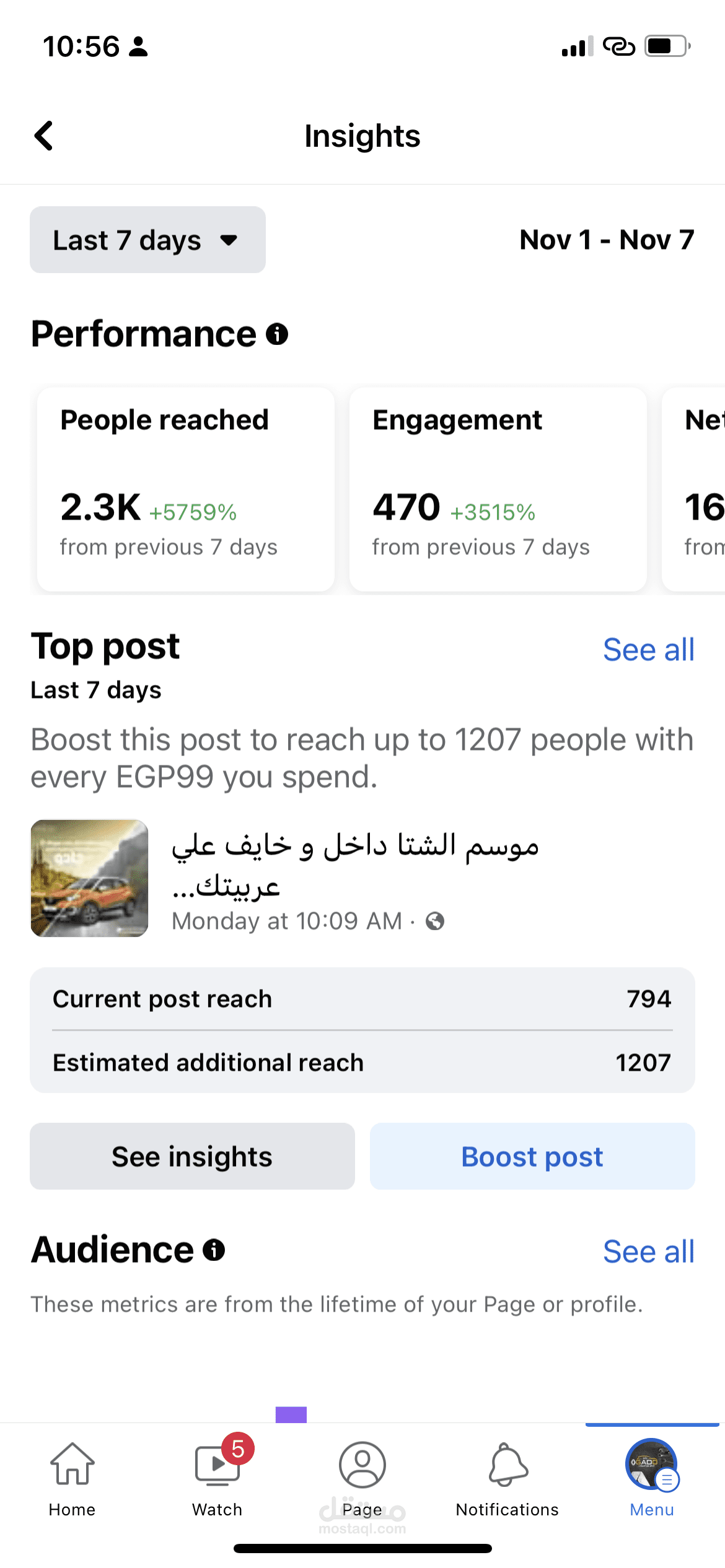The width and height of the screenshot is (725, 1568).
Task: Click the battery icon in status bar
Action: pos(664,45)
